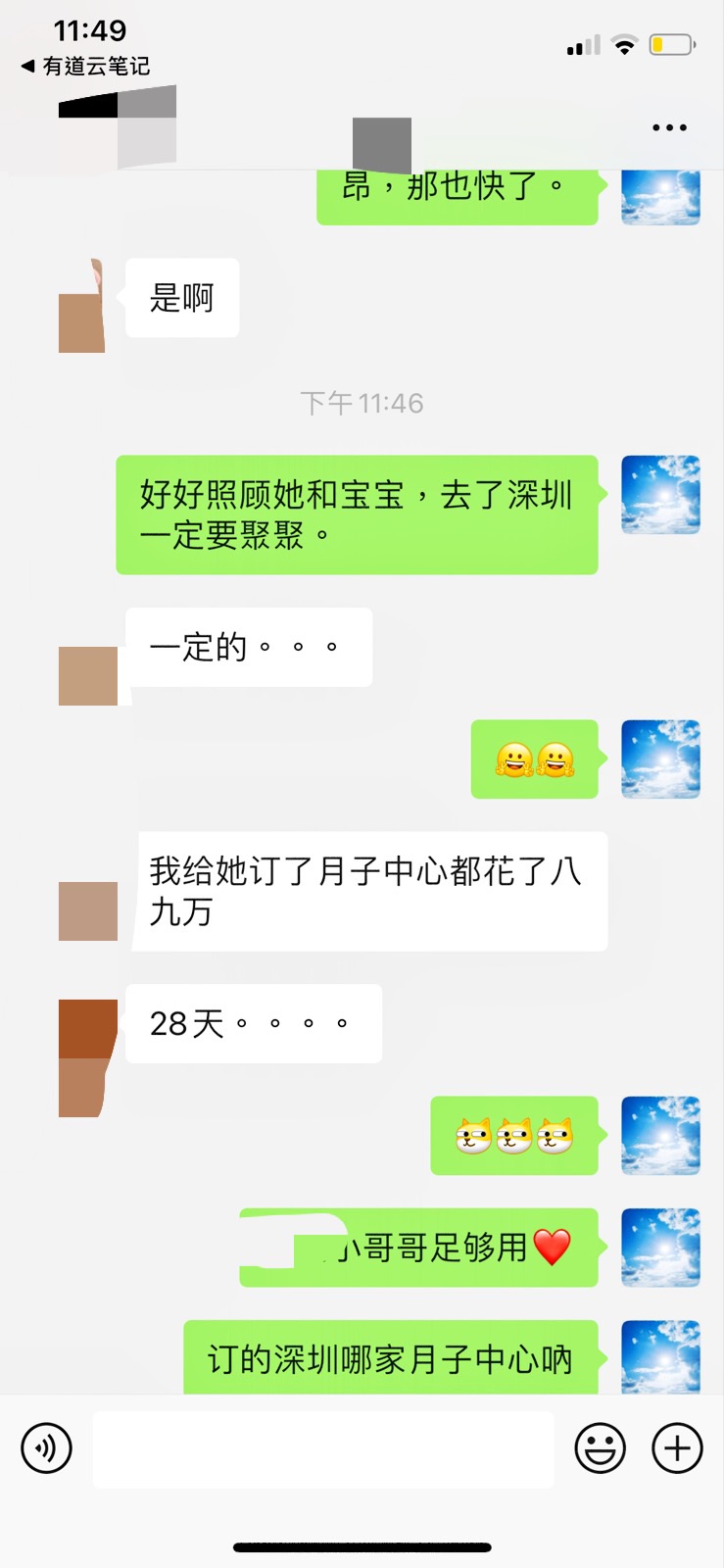Open contact avatar beside 28天 message
This screenshot has width=724, height=1568.
tap(86, 1057)
